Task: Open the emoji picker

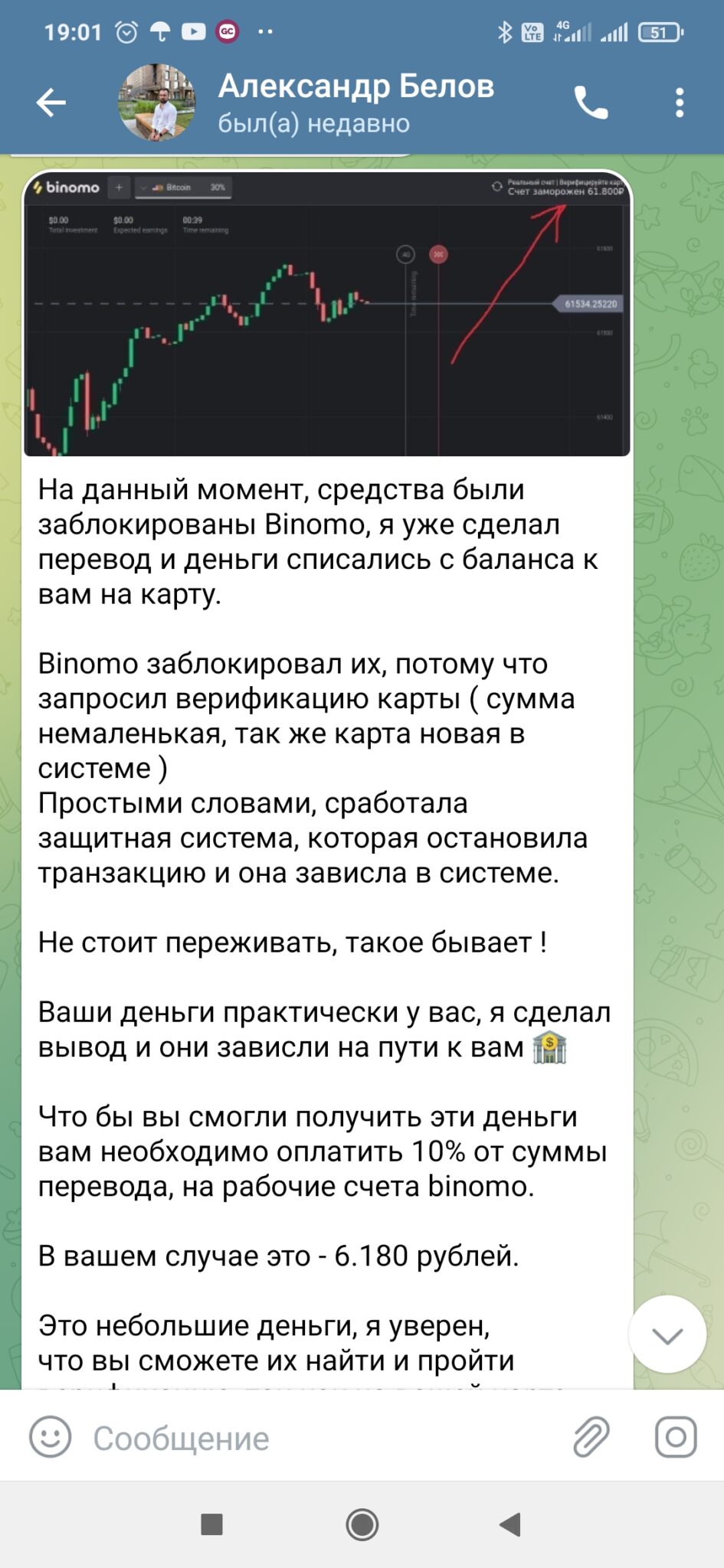Action: [51, 1437]
